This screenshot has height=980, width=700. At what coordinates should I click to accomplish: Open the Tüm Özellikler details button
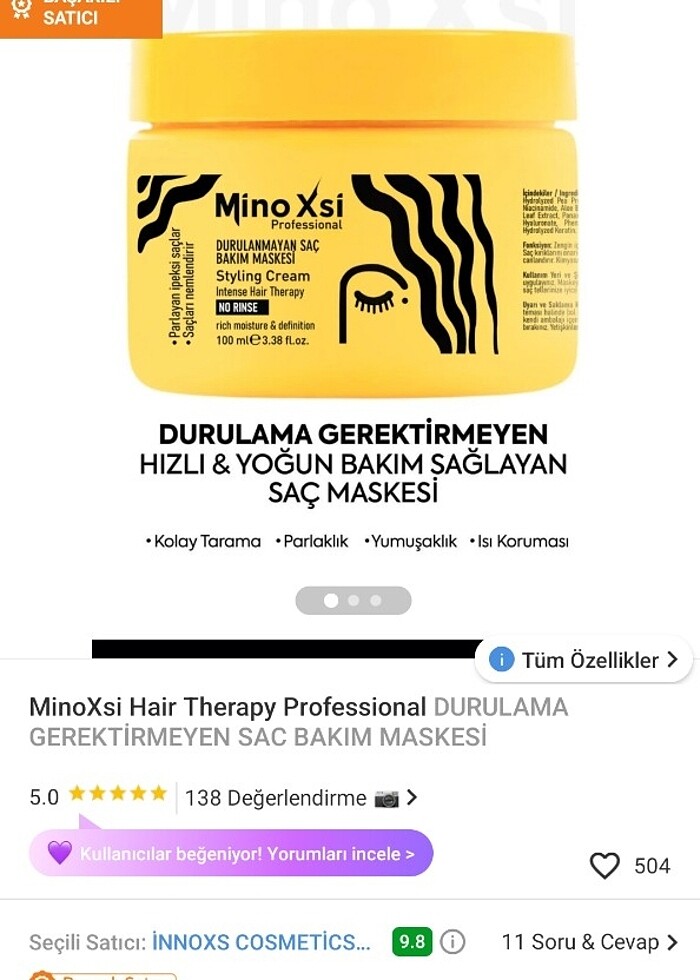[584, 660]
